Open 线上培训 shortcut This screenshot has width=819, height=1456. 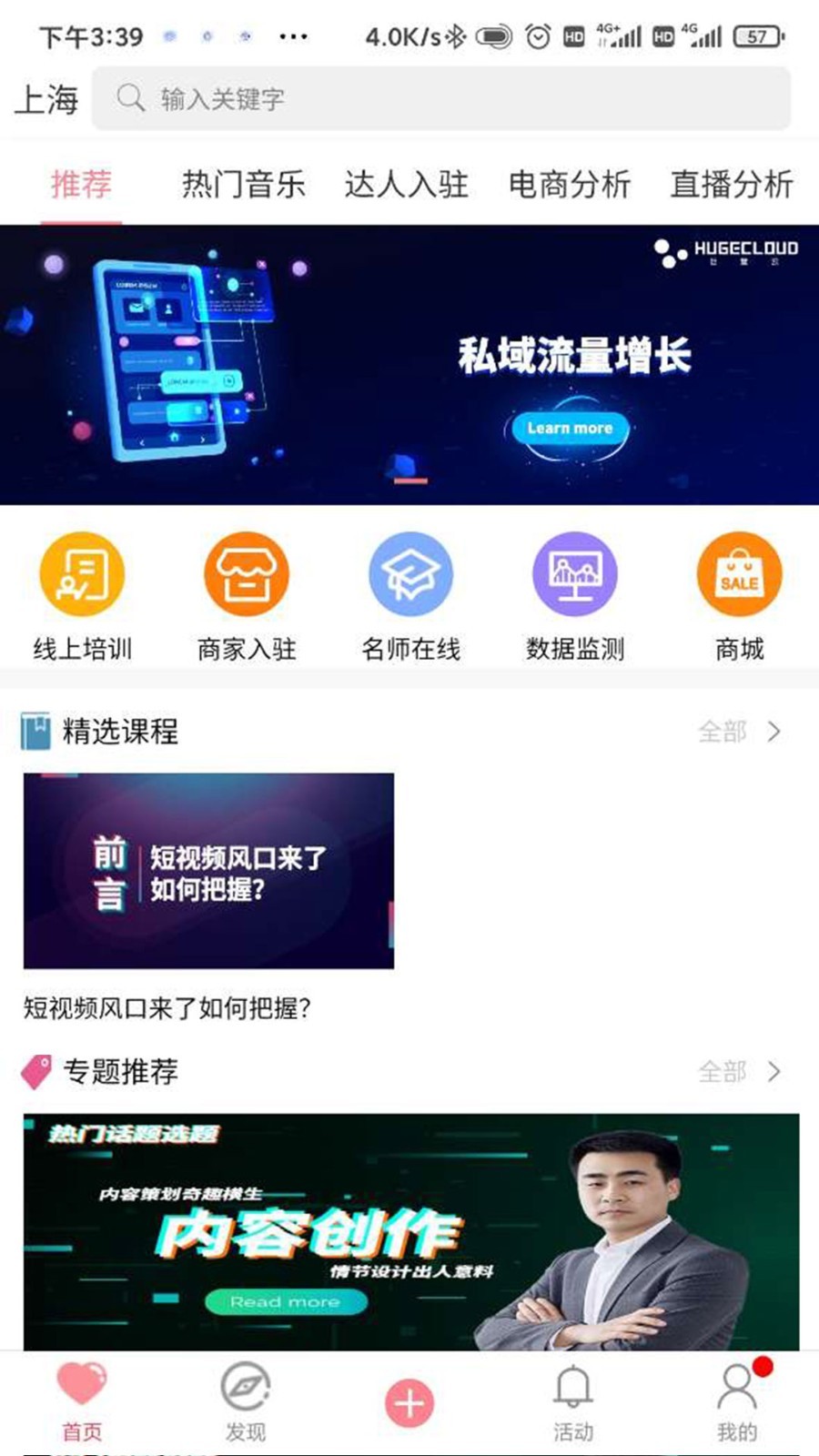[x=82, y=596]
